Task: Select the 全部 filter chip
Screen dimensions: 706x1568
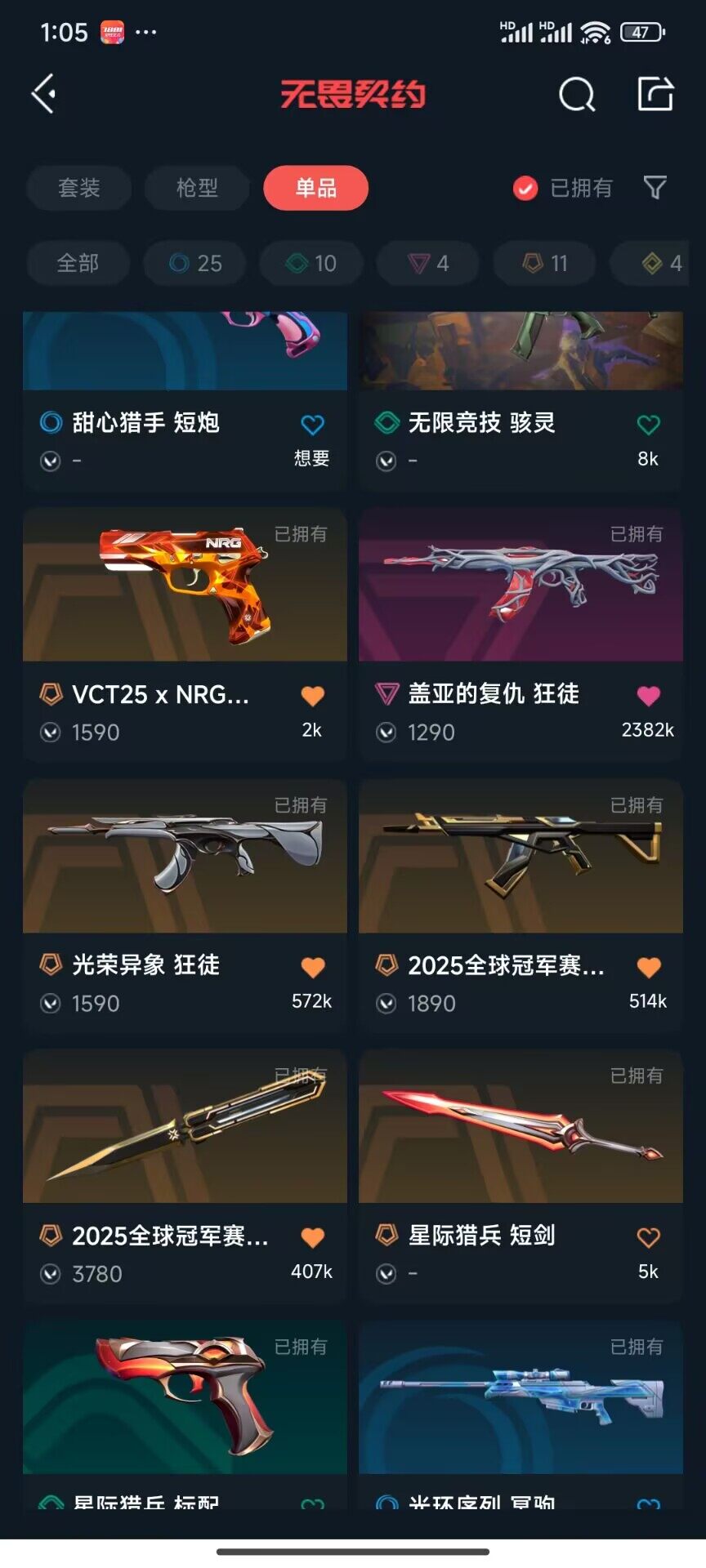Action: click(78, 263)
